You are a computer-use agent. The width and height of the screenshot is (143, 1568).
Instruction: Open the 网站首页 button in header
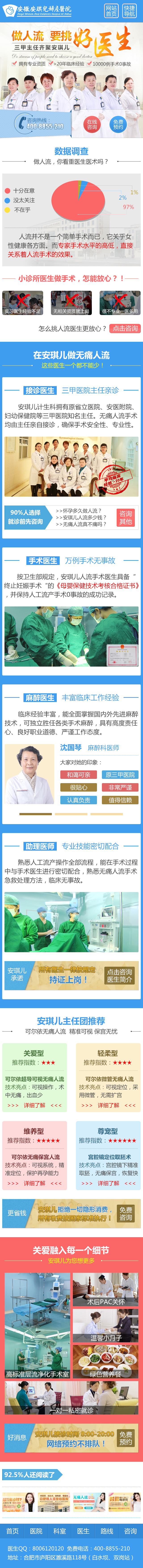click(111, 11)
